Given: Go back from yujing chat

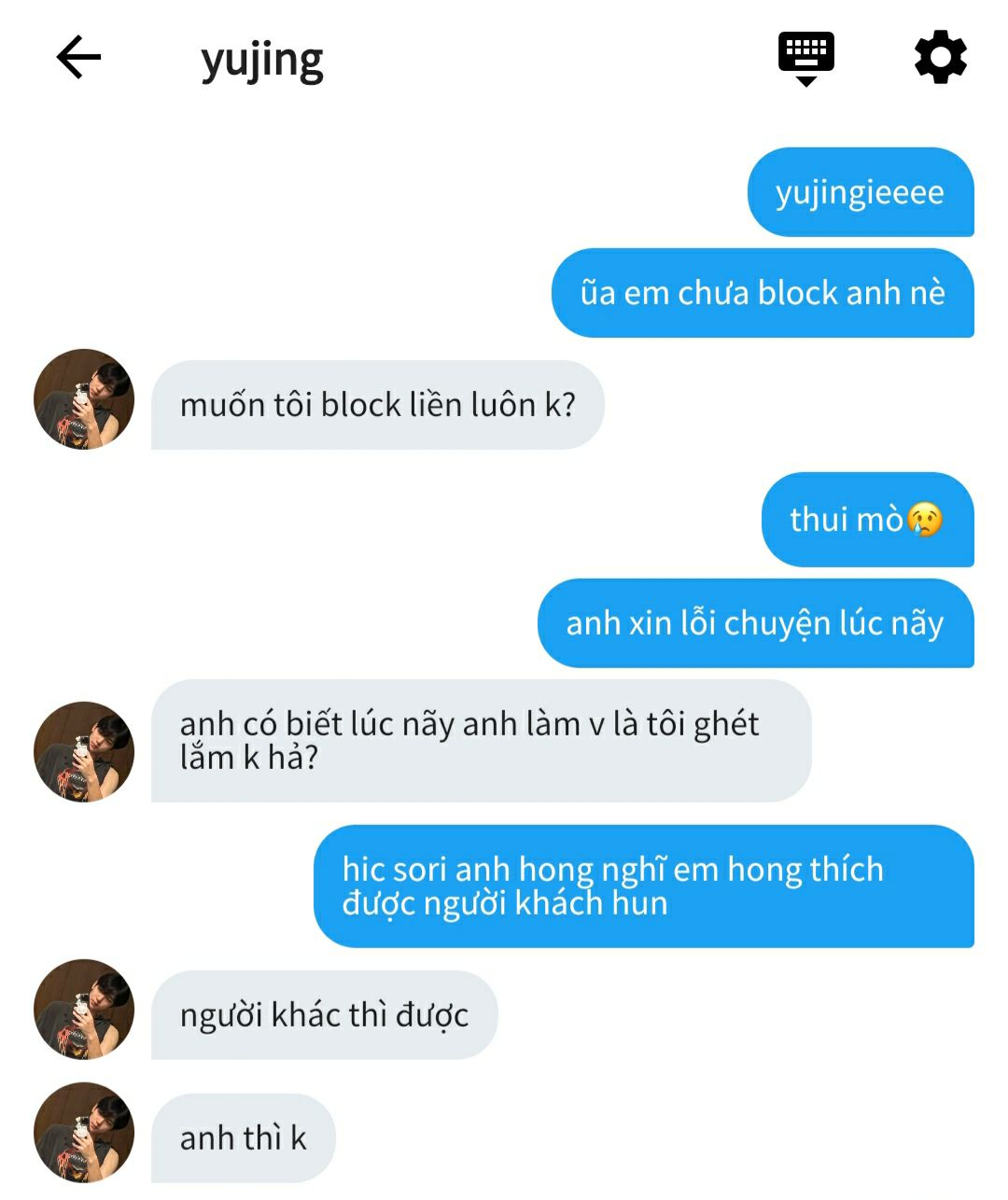Looking at the screenshot, I should click(78, 58).
